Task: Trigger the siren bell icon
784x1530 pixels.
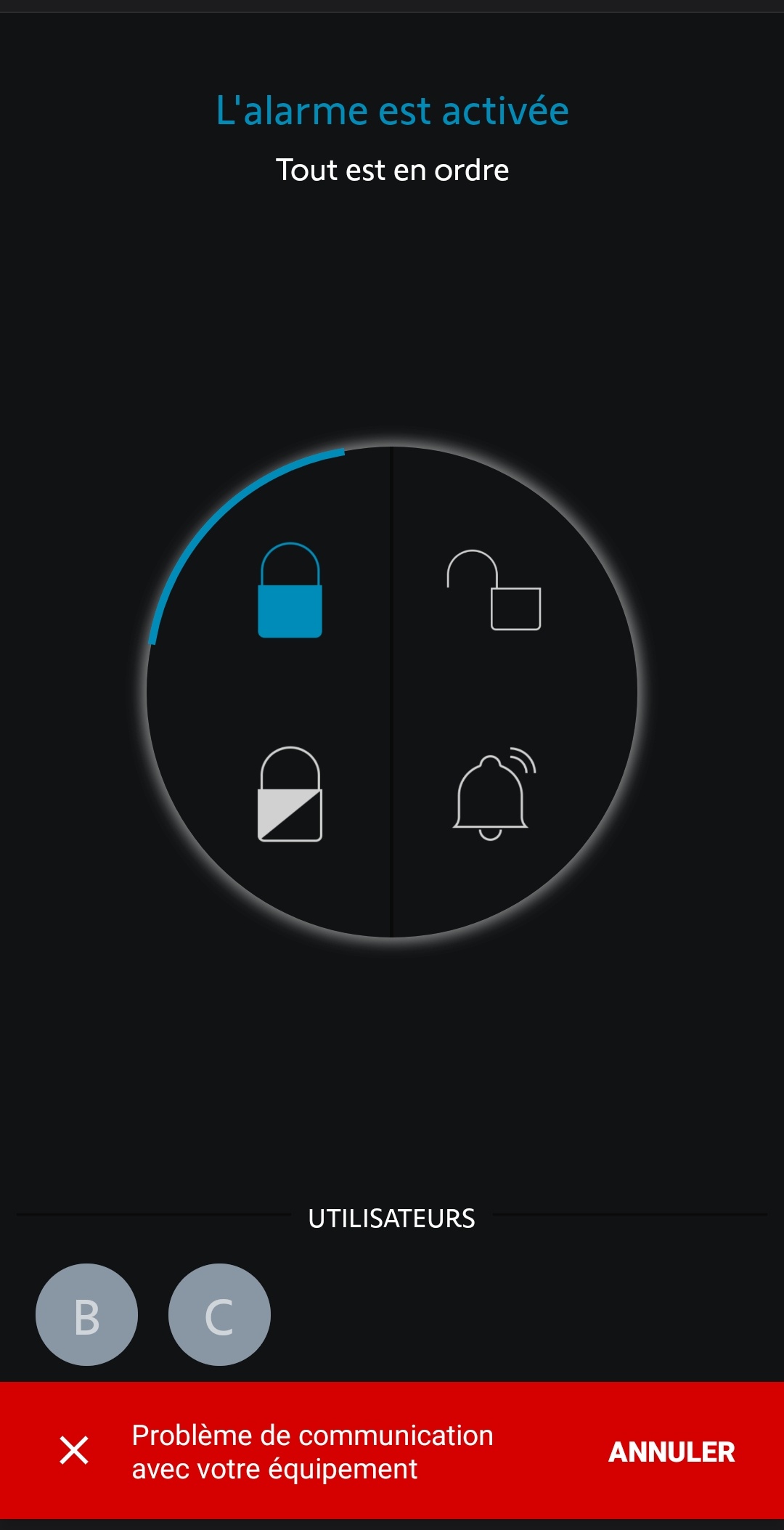Action: point(494,793)
